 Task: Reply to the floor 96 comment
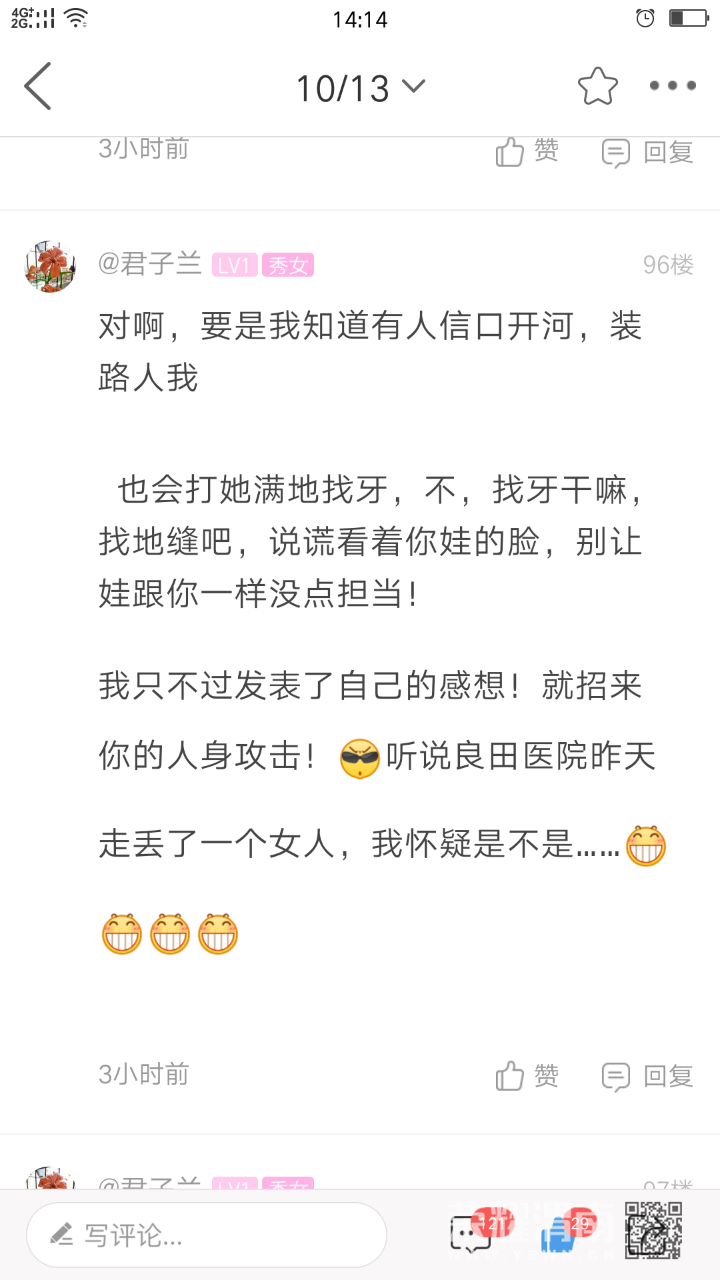coord(647,1076)
